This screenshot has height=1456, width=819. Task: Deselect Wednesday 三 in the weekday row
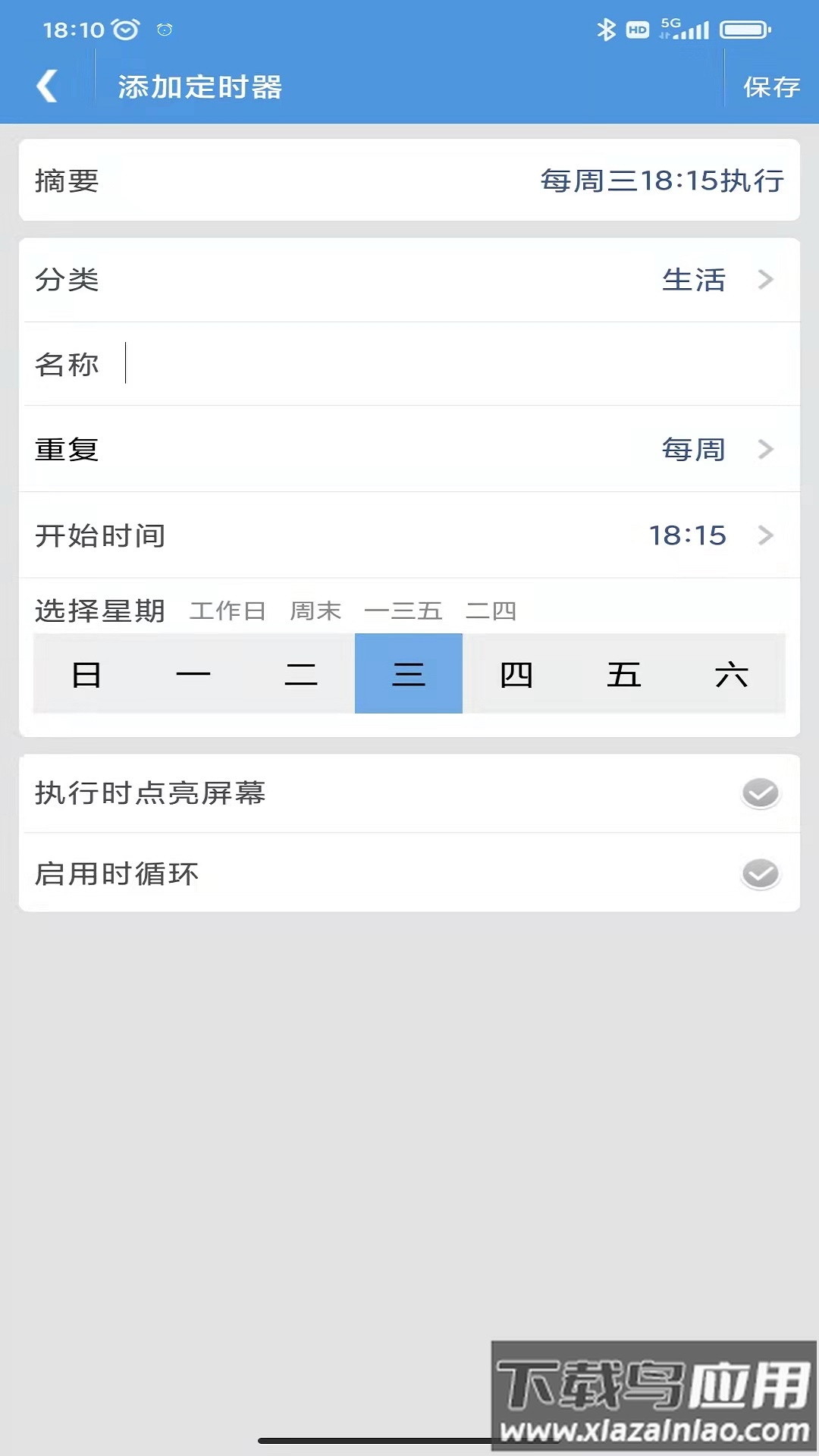pyautogui.click(x=408, y=673)
